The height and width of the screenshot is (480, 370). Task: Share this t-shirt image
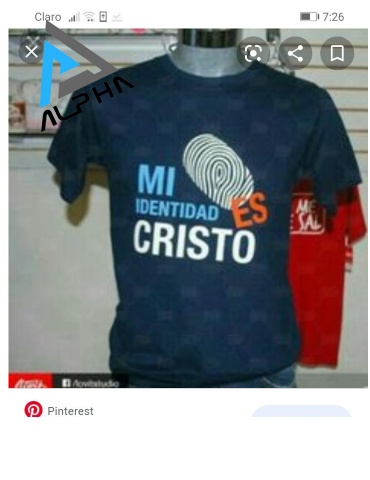click(x=295, y=53)
